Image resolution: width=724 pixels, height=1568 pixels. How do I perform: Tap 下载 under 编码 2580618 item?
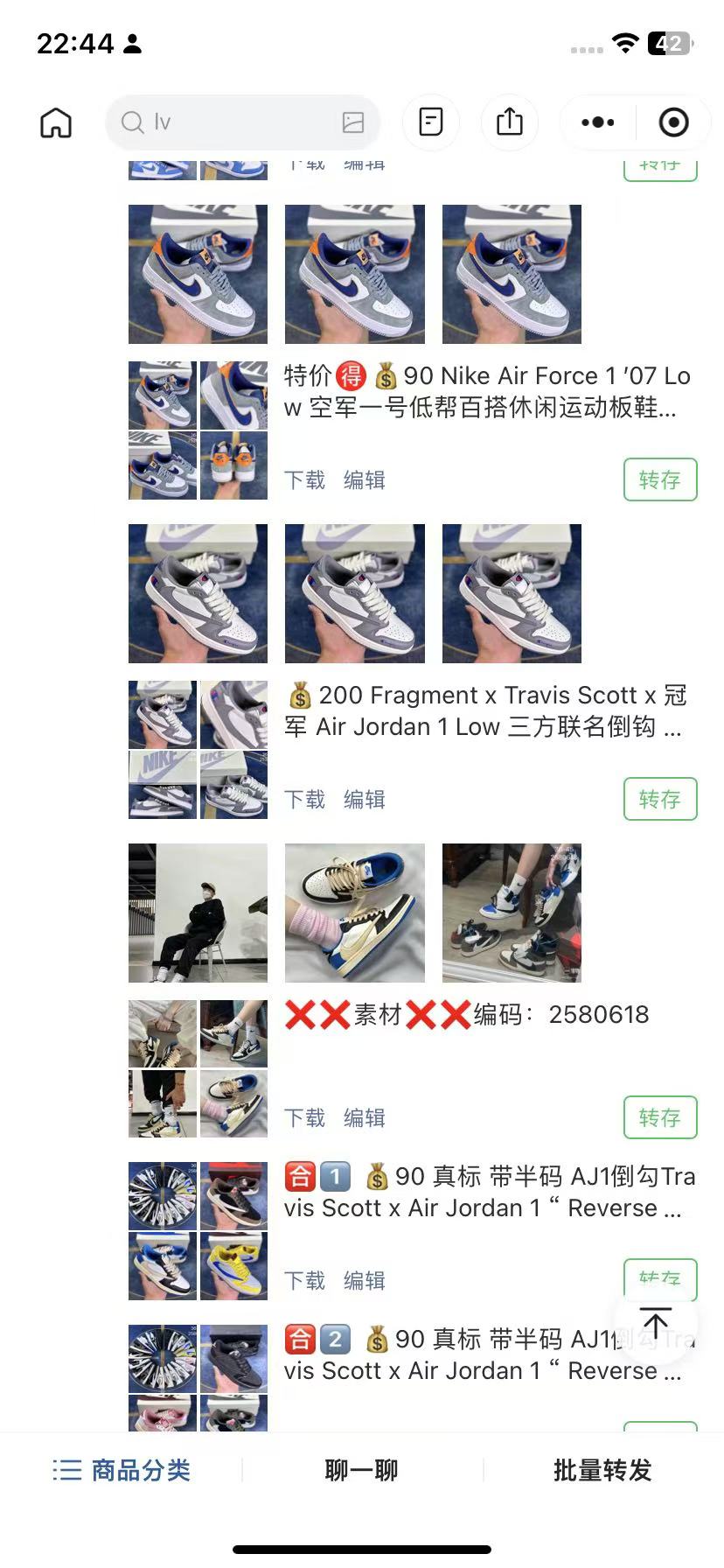click(304, 1118)
